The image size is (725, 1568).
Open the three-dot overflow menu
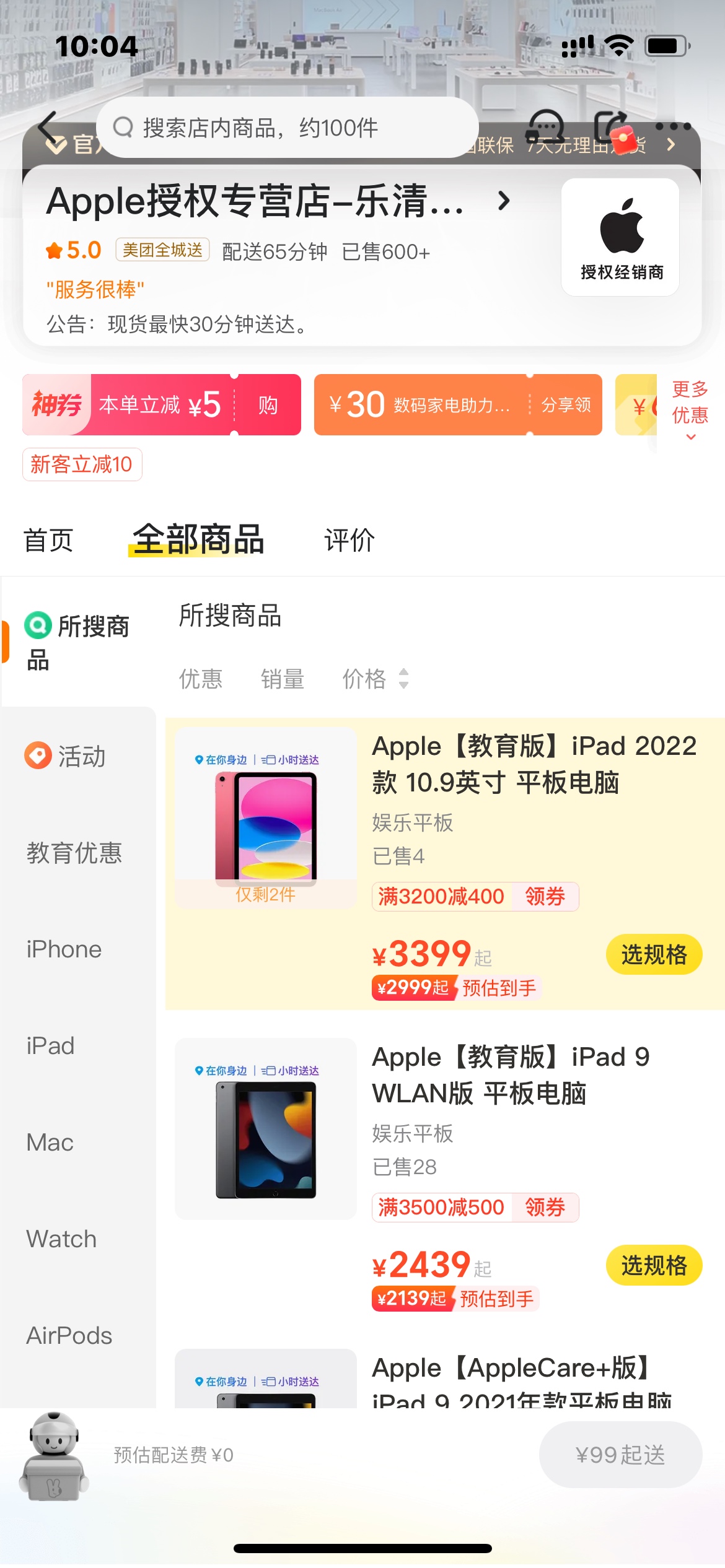tap(673, 126)
